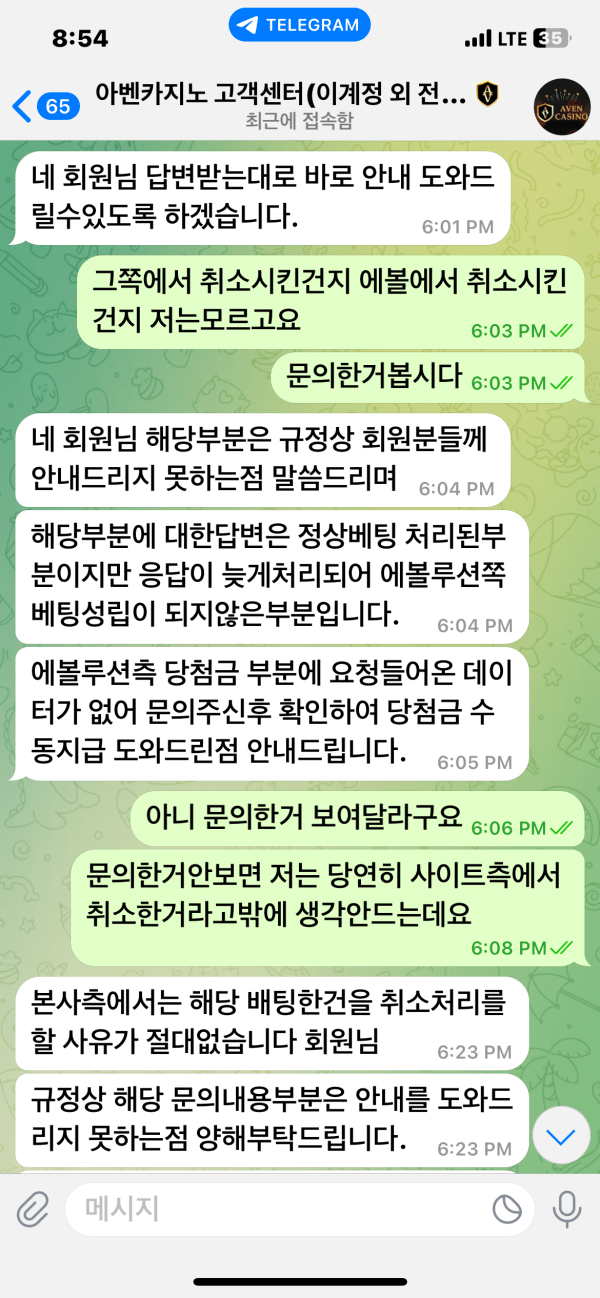Tap the voice message microphone
600x1298 pixels.
click(x=567, y=1209)
